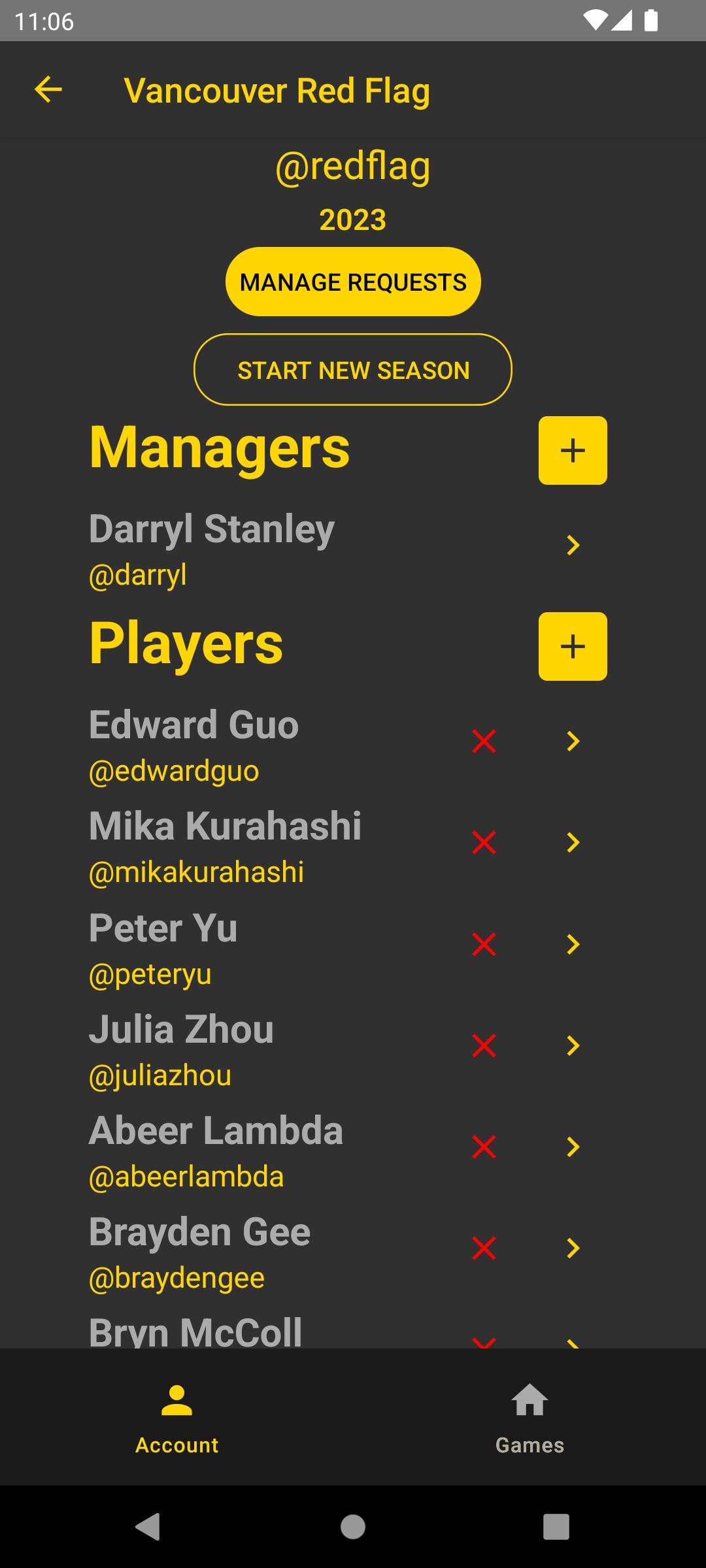Remove Brayden Gee from the team

click(484, 1248)
